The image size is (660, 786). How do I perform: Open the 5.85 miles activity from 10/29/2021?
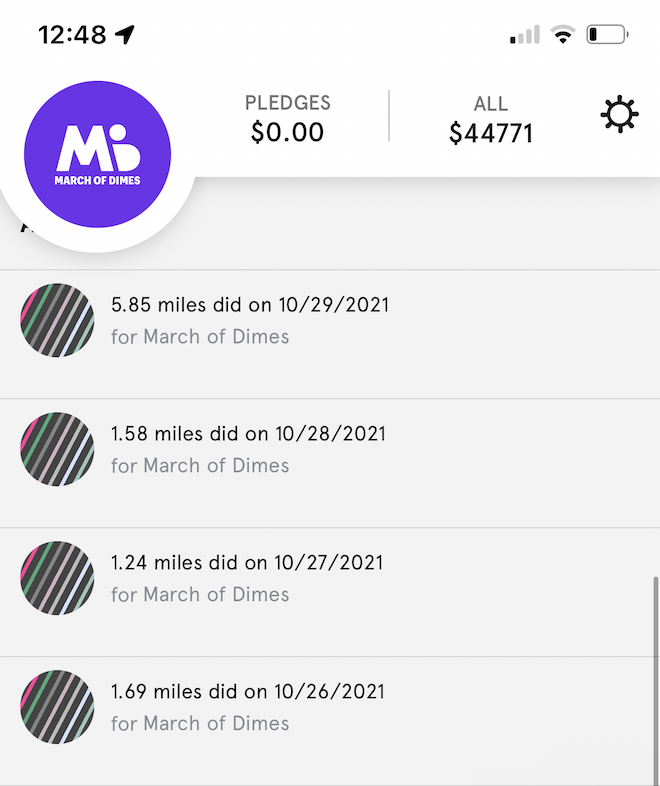point(250,320)
